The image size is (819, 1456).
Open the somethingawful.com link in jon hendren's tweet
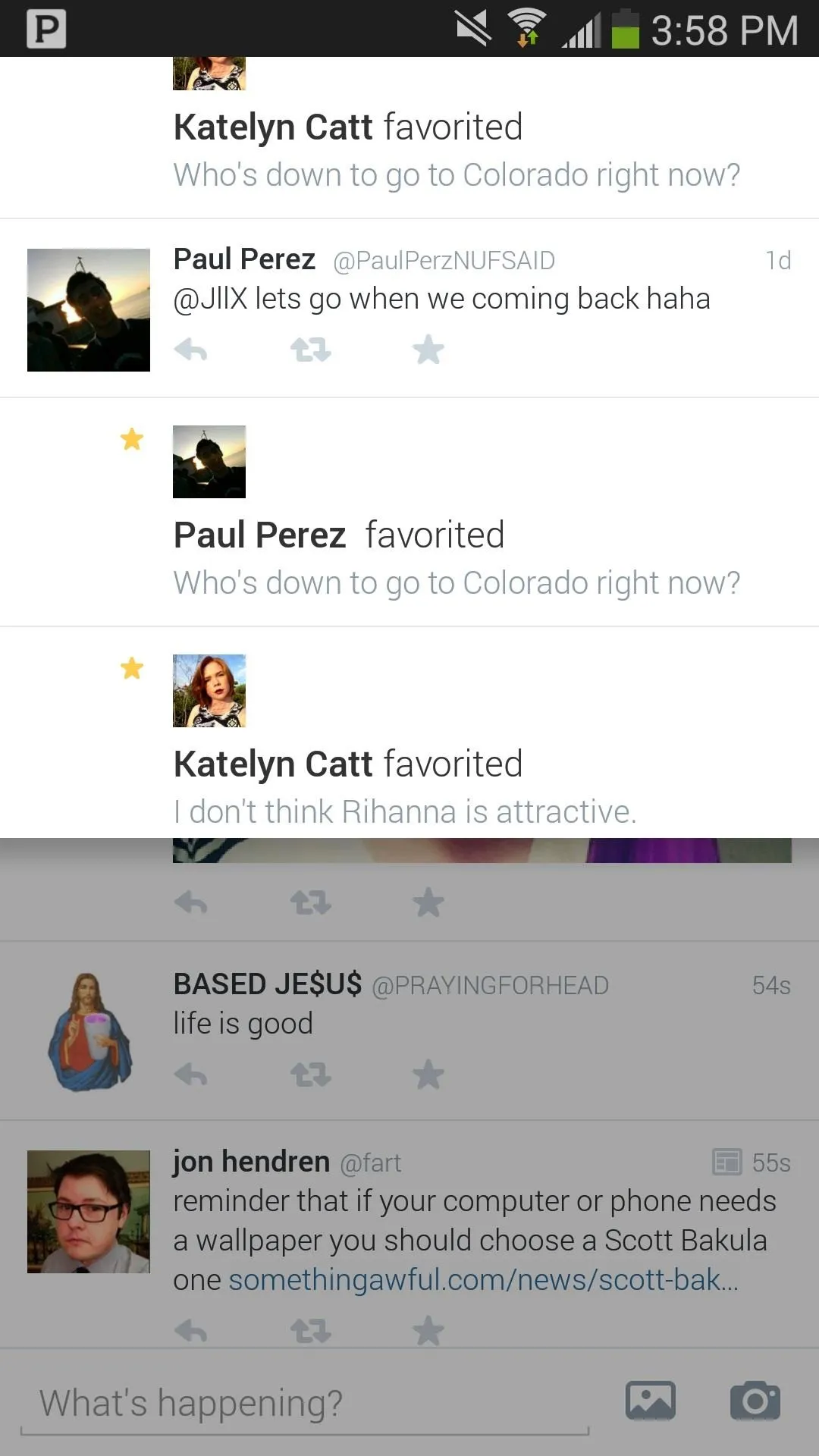pyautogui.click(x=483, y=1280)
